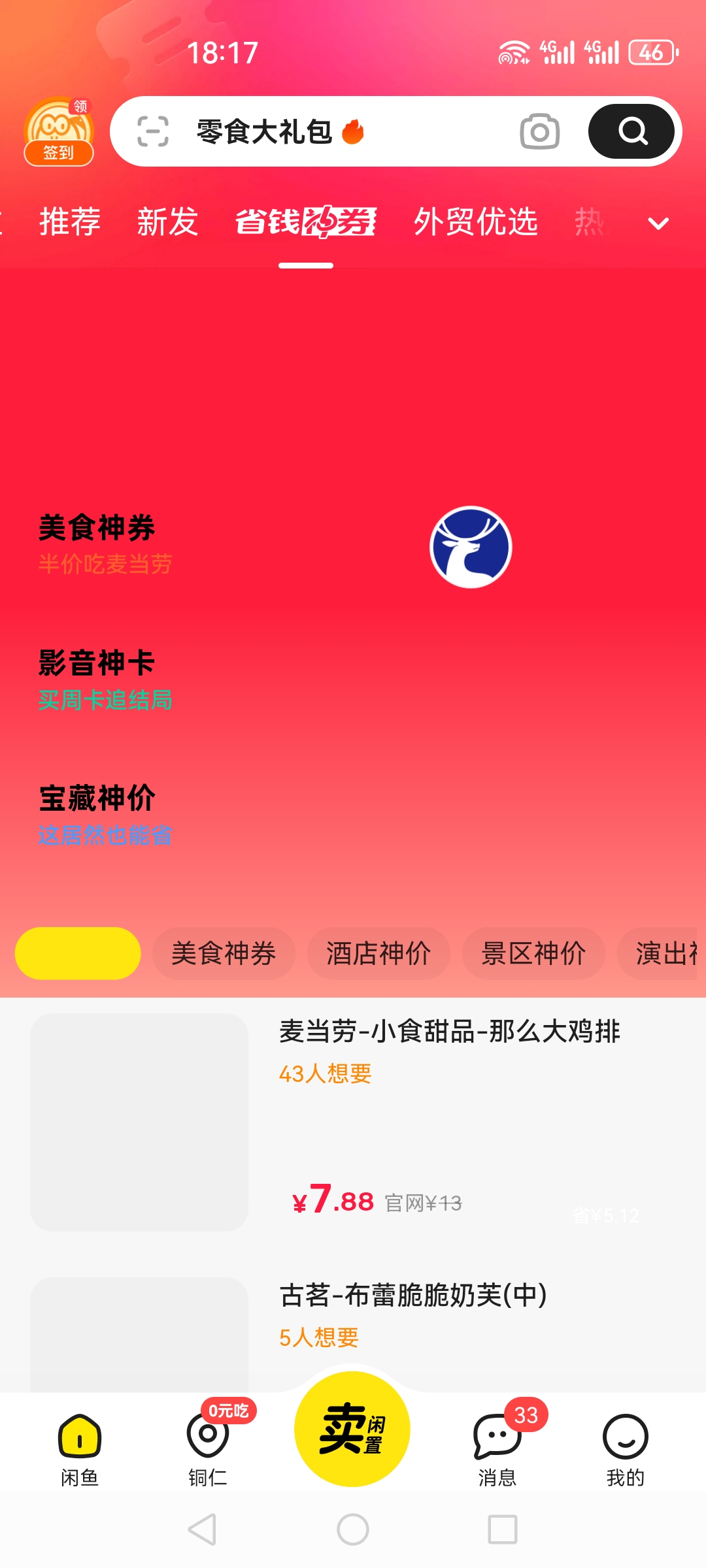
Task: Switch to the 新发 tab
Action: 167,221
